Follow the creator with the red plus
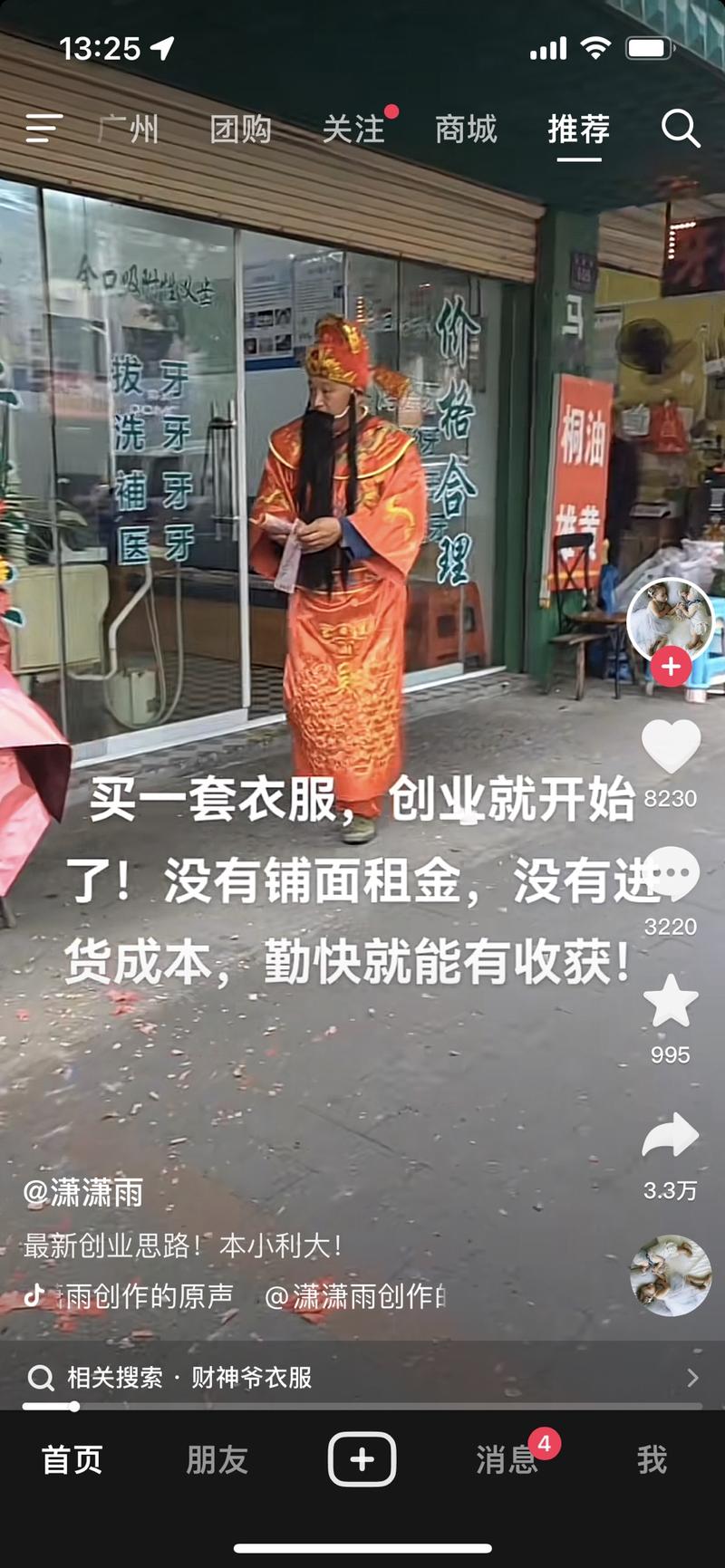The height and width of the screenshot is (1568, 725). coord(671,668)
